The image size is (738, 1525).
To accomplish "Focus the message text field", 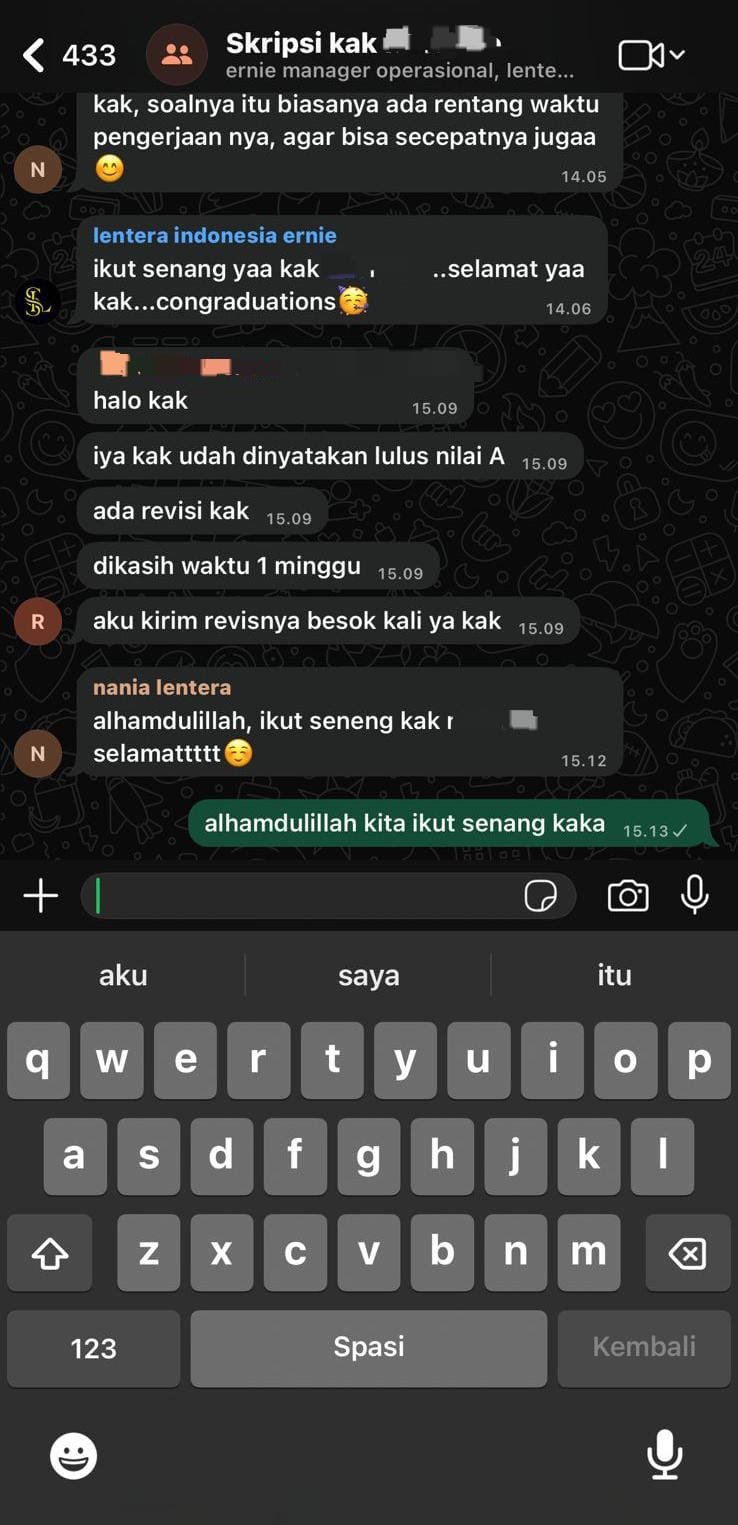I will (x=300, y=896).
